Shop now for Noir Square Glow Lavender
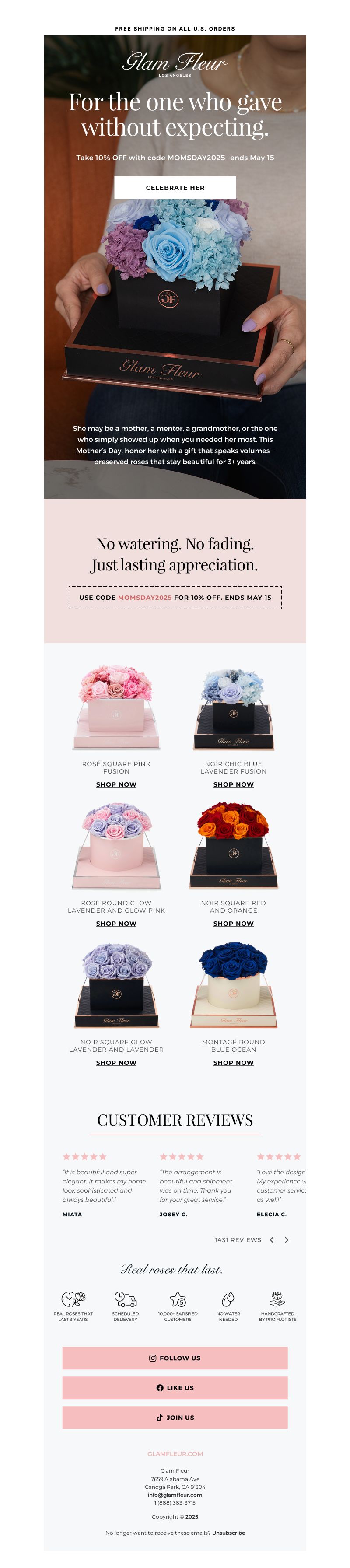Image resolution: width=350 pixels, height=1568 pixels. coord(116,1063)
